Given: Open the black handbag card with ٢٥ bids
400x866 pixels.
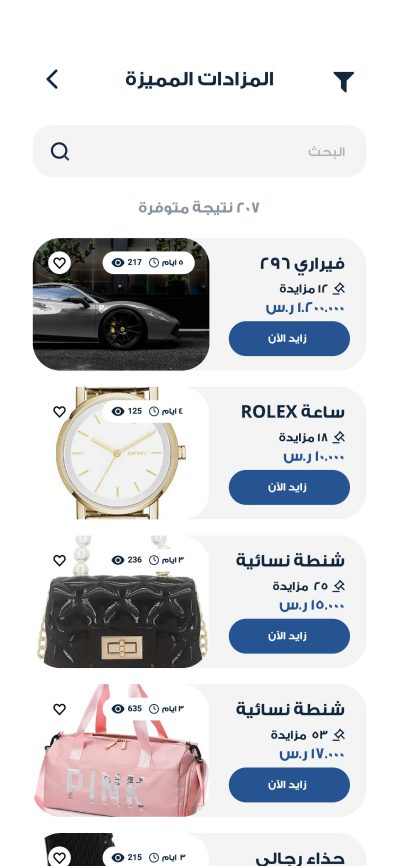Looking at the screenshot, I should (199, 601).
